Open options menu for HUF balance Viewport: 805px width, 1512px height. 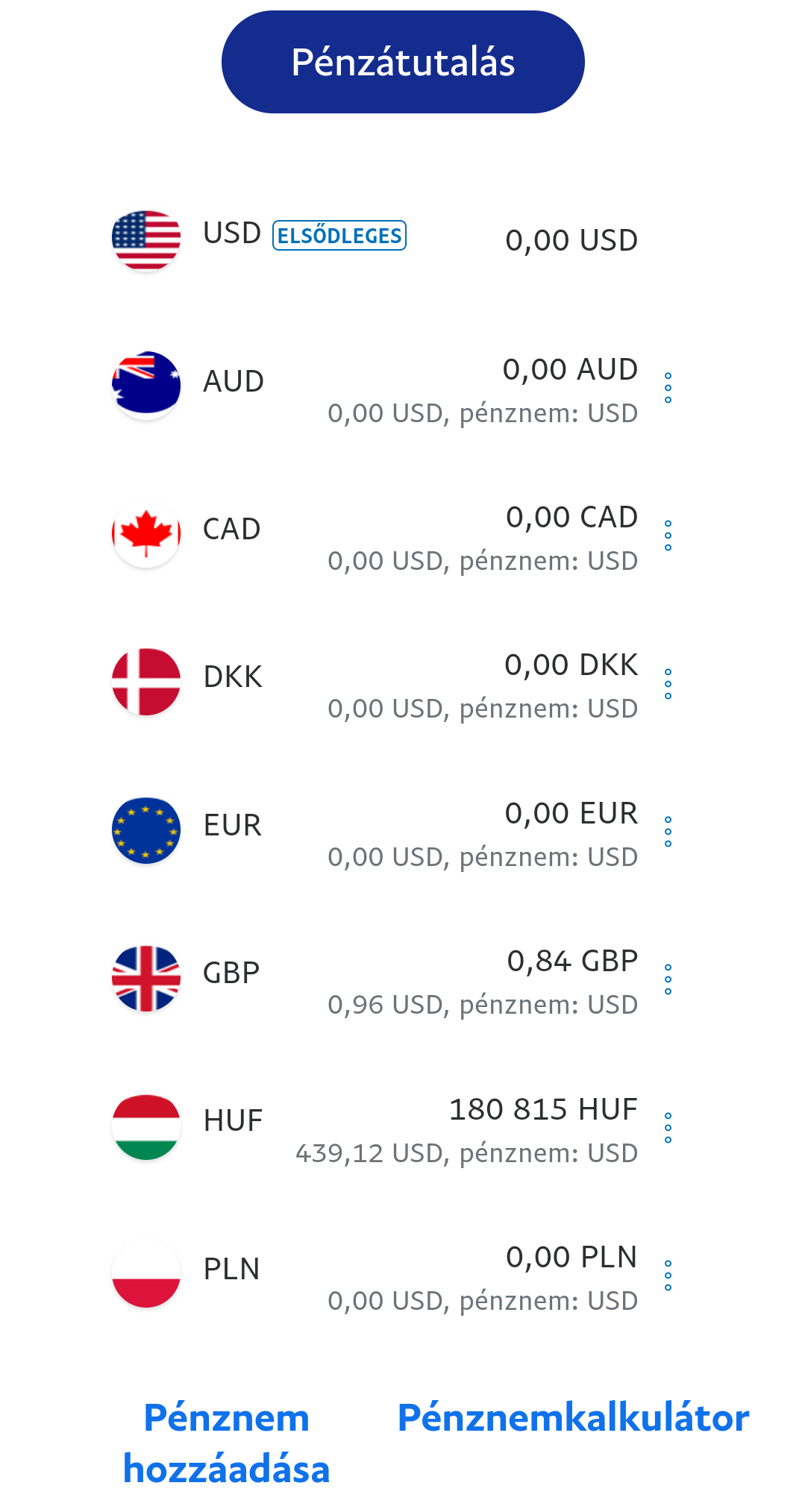pyautogui.click(x=668, y=1128)
